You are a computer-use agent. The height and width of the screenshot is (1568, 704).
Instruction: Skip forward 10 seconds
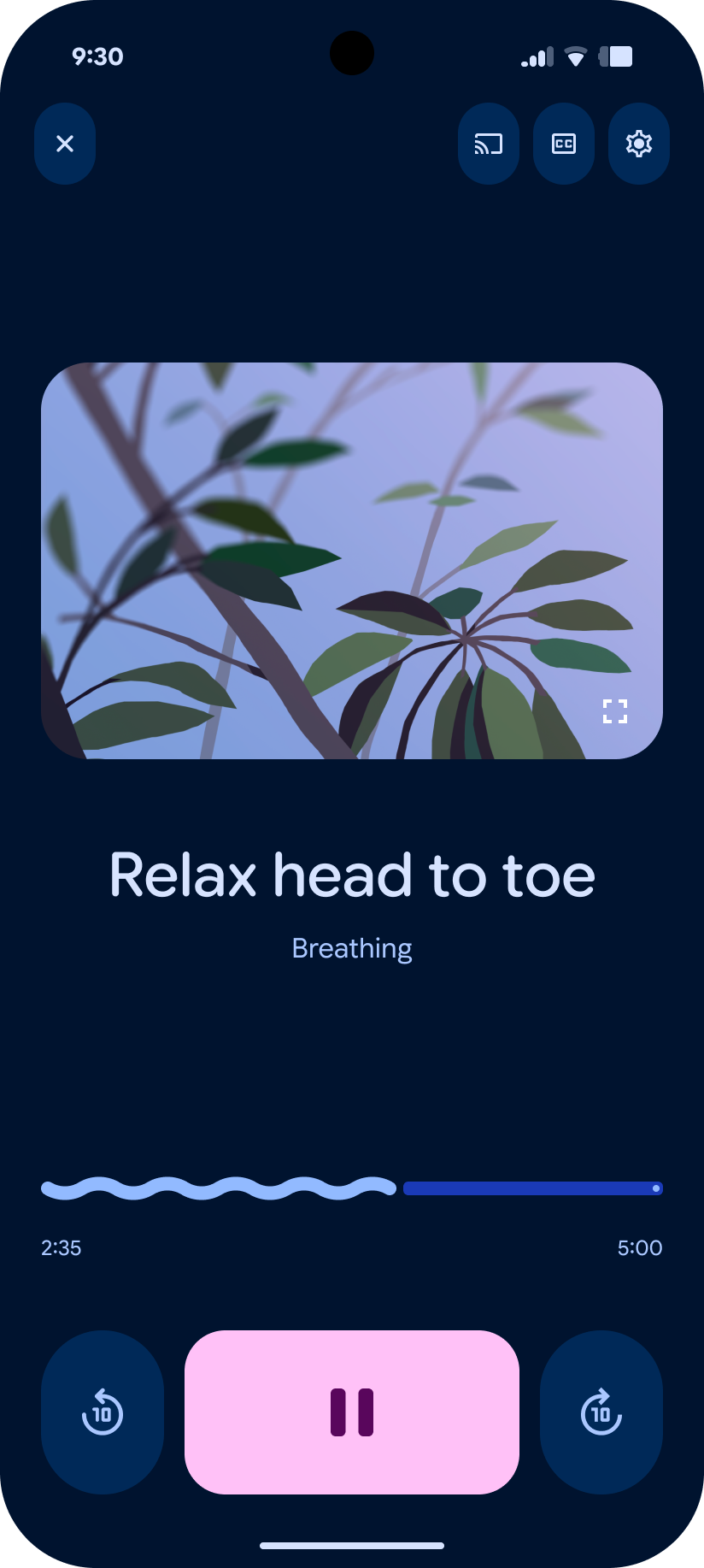coord(601,1412)
